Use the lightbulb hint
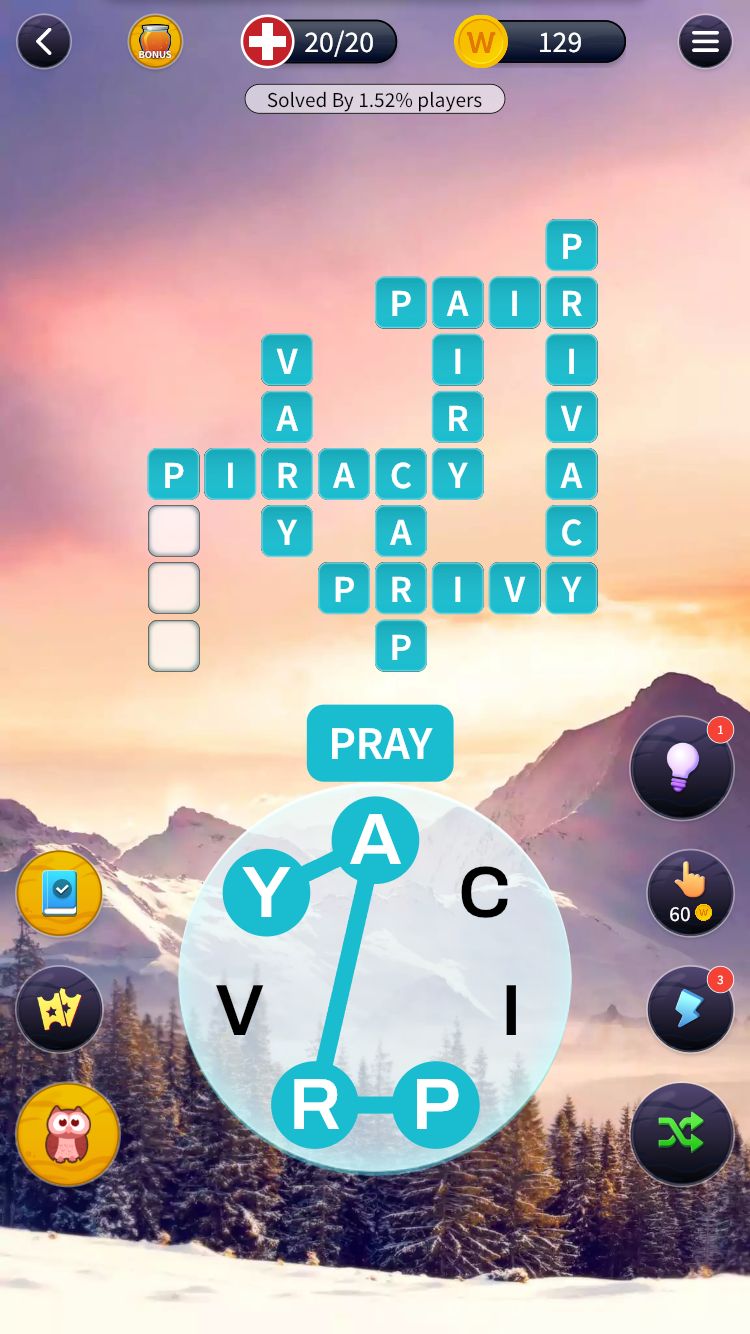Screen dimensions: 750x1334 [x=682, y=768]
